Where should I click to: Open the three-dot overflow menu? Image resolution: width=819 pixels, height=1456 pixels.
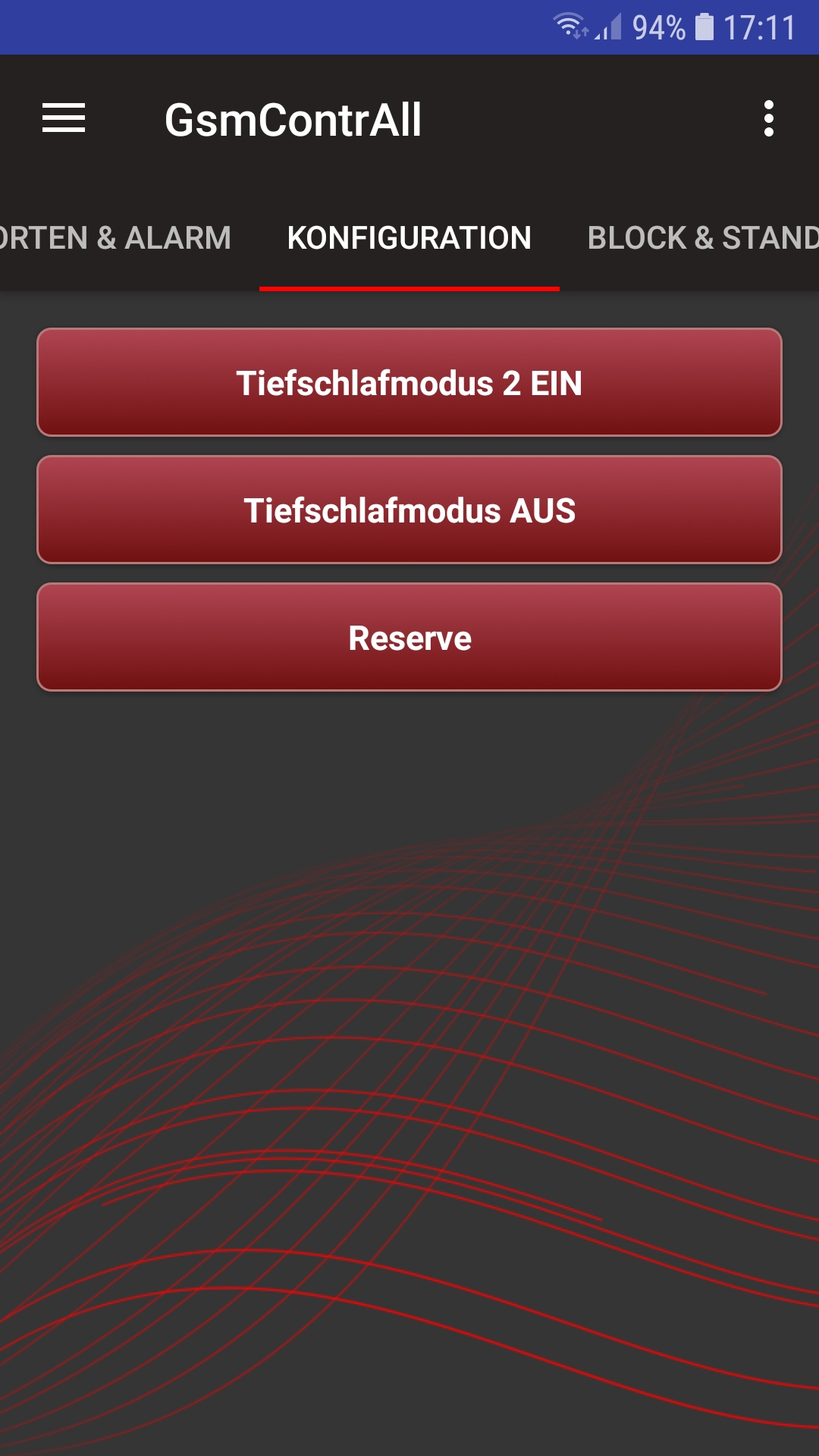[768, 119]
